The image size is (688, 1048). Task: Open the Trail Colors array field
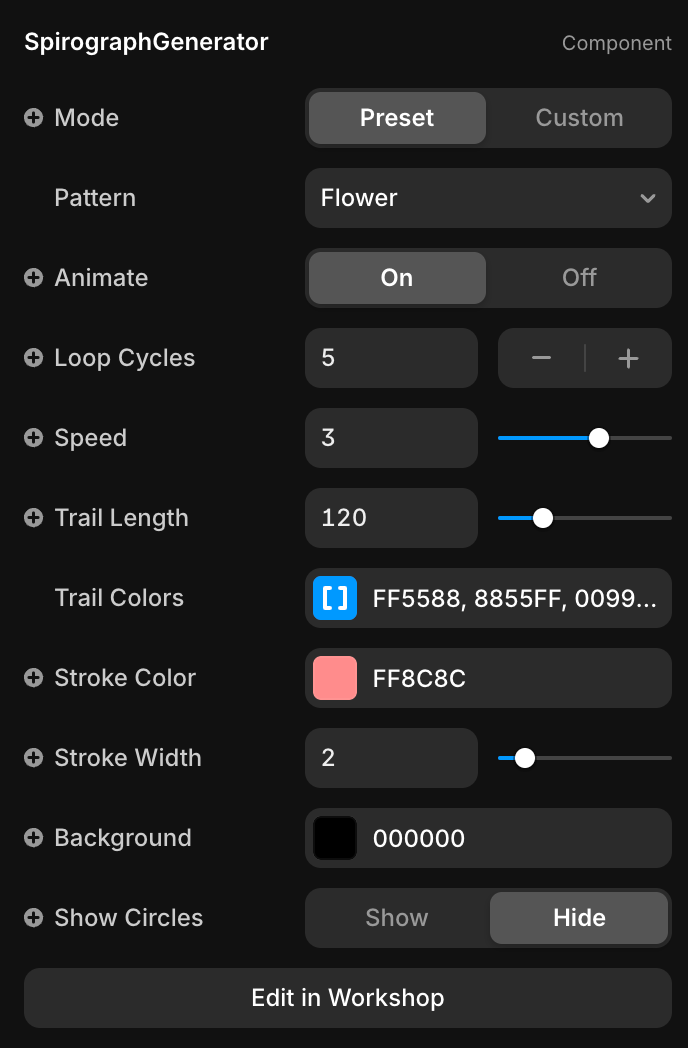click(487, 598)
